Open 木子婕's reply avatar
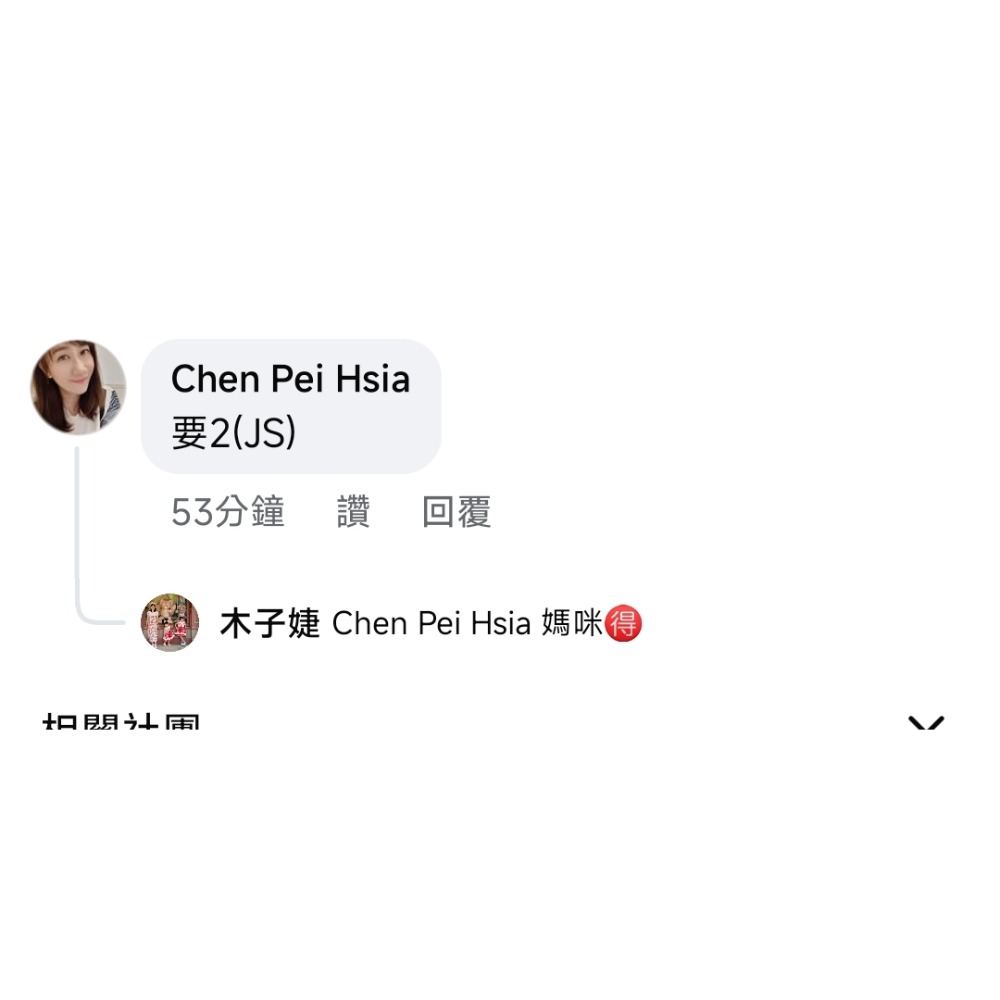The image size is (1000, 1000). click(170, 622)
